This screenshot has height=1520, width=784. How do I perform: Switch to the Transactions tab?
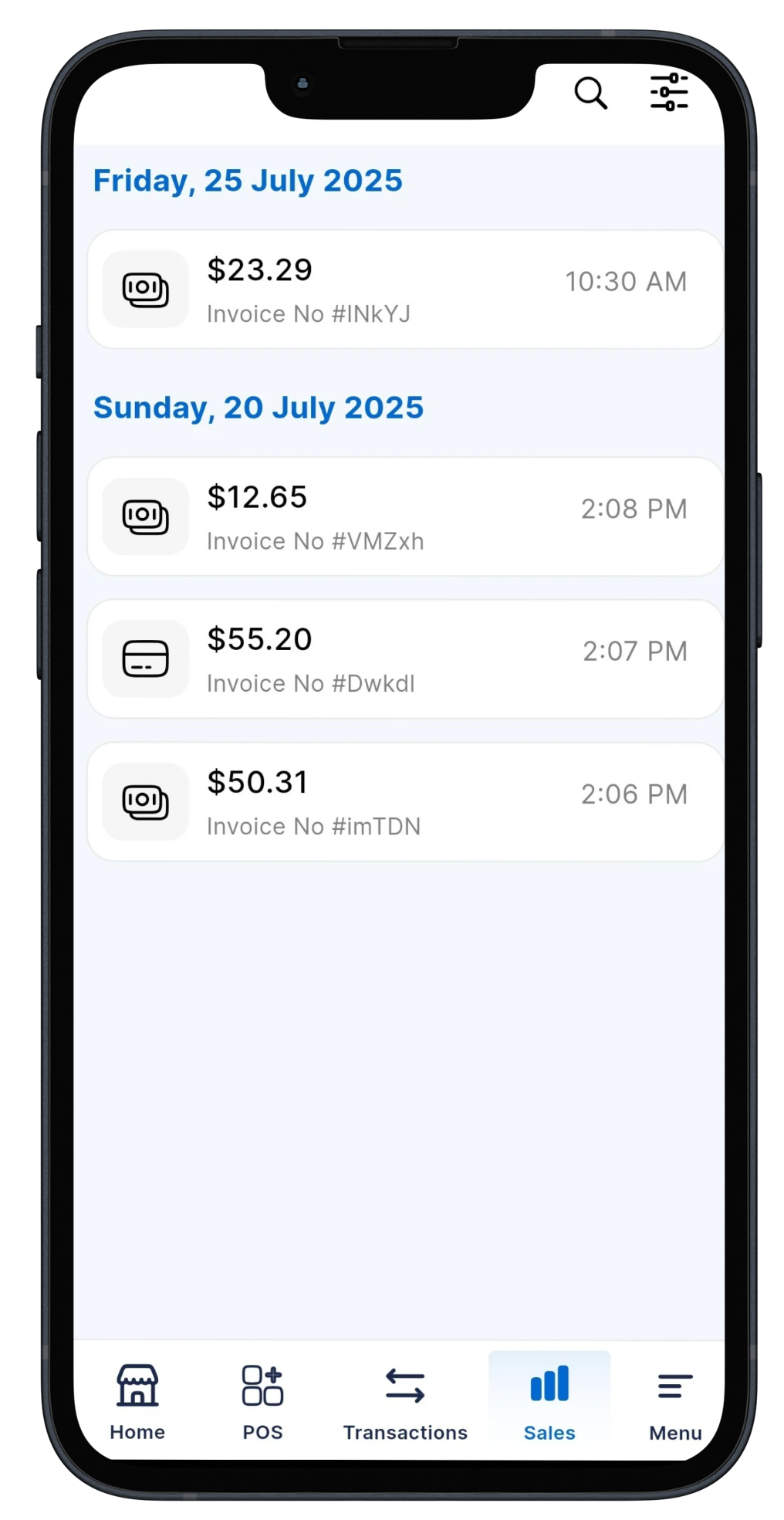click(x=405, y=1401)
